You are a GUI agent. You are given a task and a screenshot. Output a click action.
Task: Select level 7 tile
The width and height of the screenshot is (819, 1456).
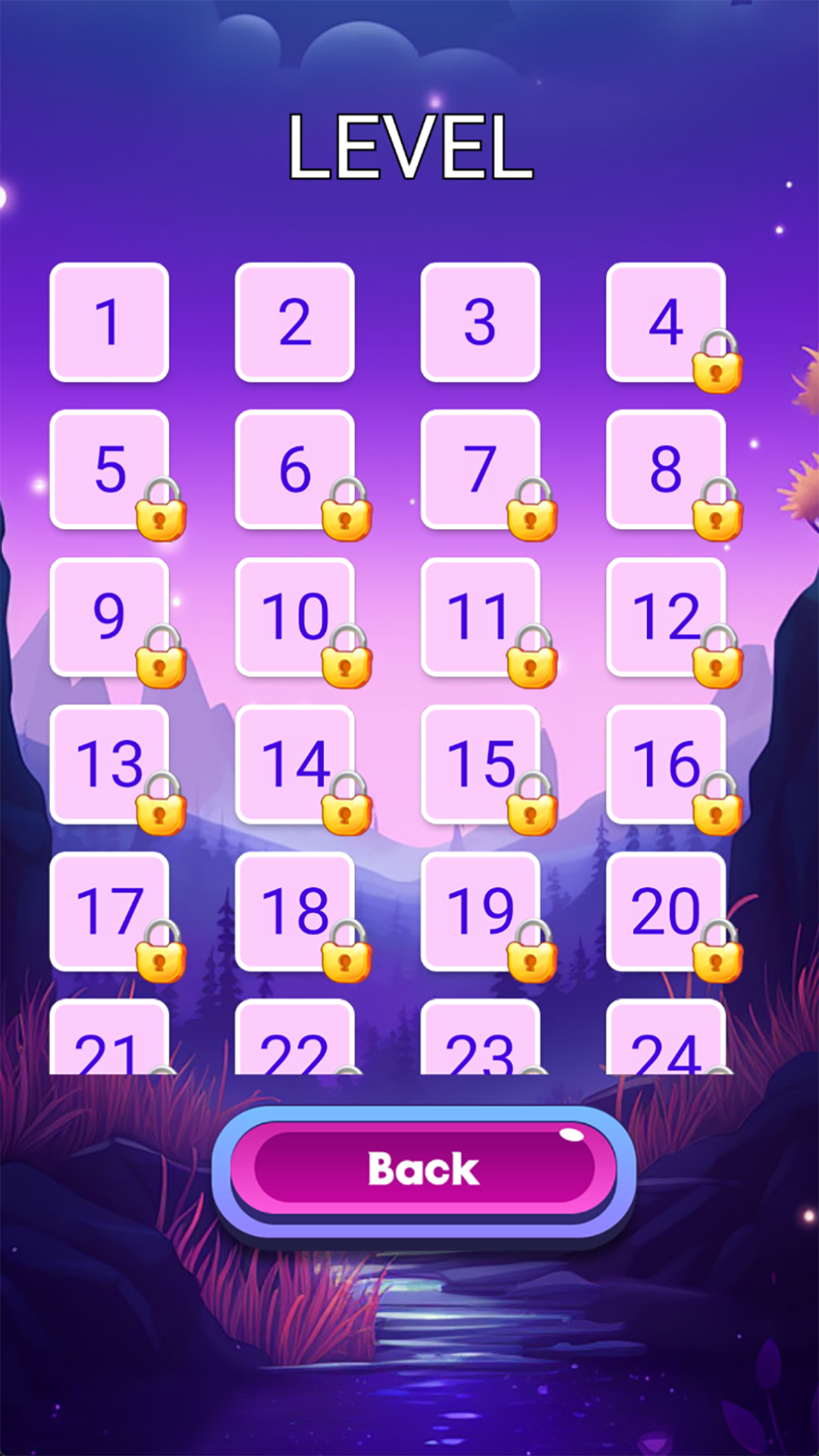pos(480,469)
